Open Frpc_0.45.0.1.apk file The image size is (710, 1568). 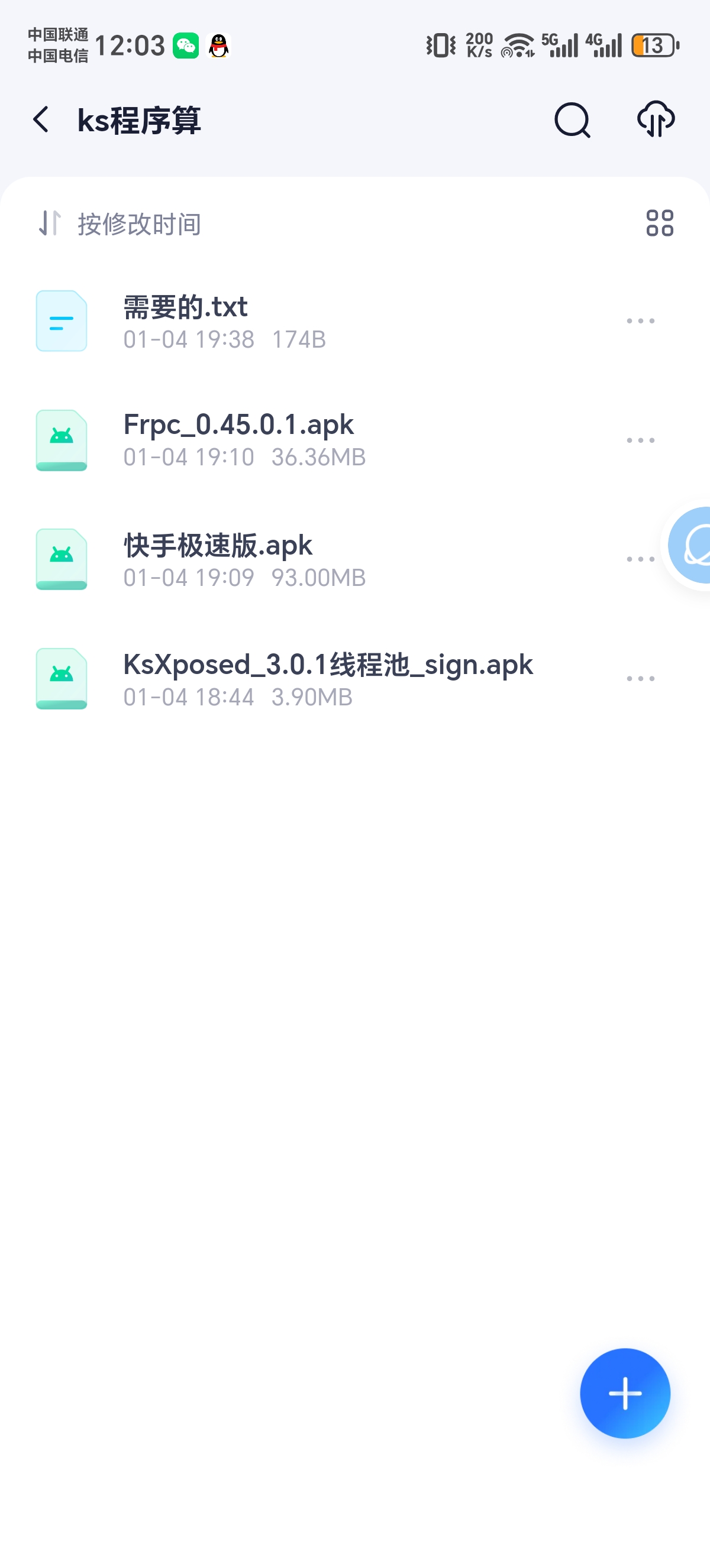[x=244, y=439]
